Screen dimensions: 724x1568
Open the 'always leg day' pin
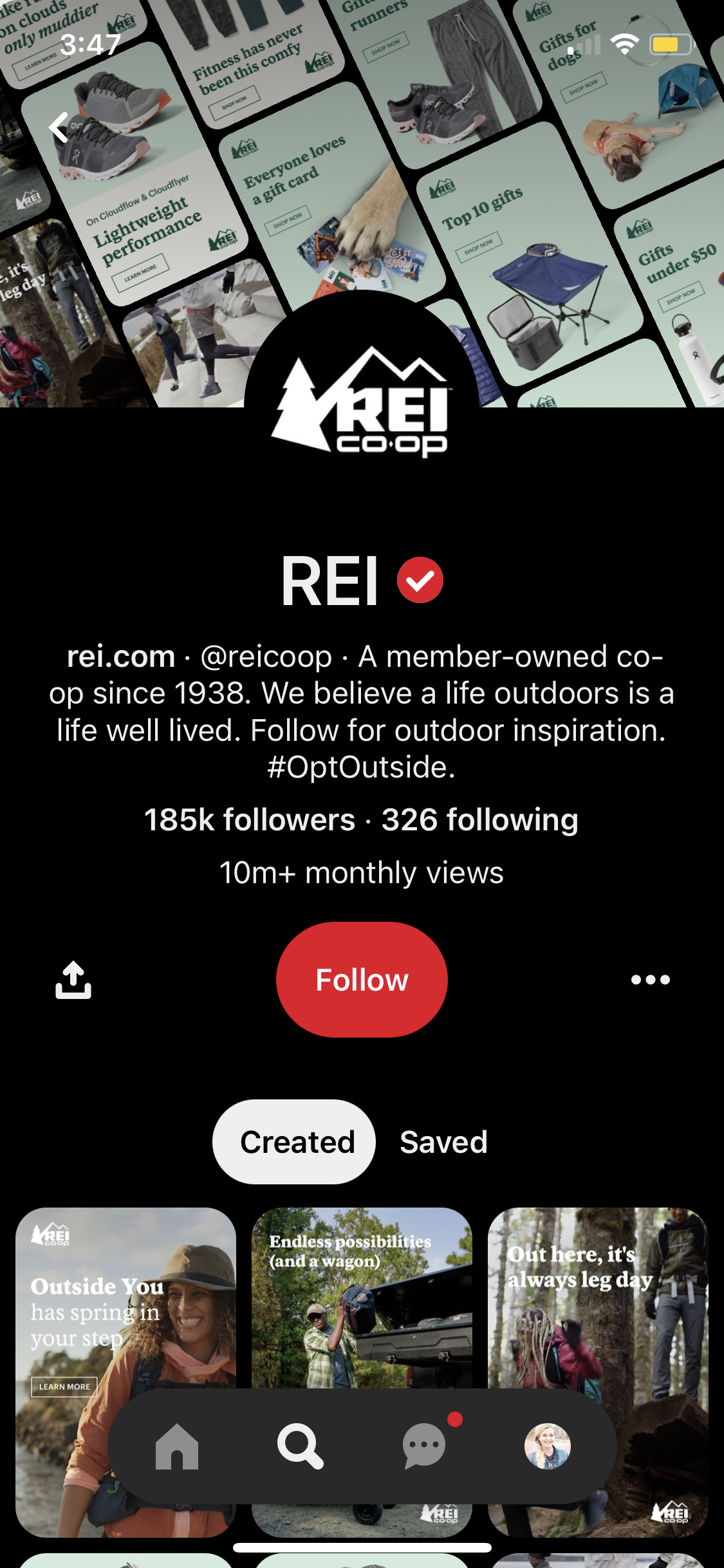tap(598, 1294)
